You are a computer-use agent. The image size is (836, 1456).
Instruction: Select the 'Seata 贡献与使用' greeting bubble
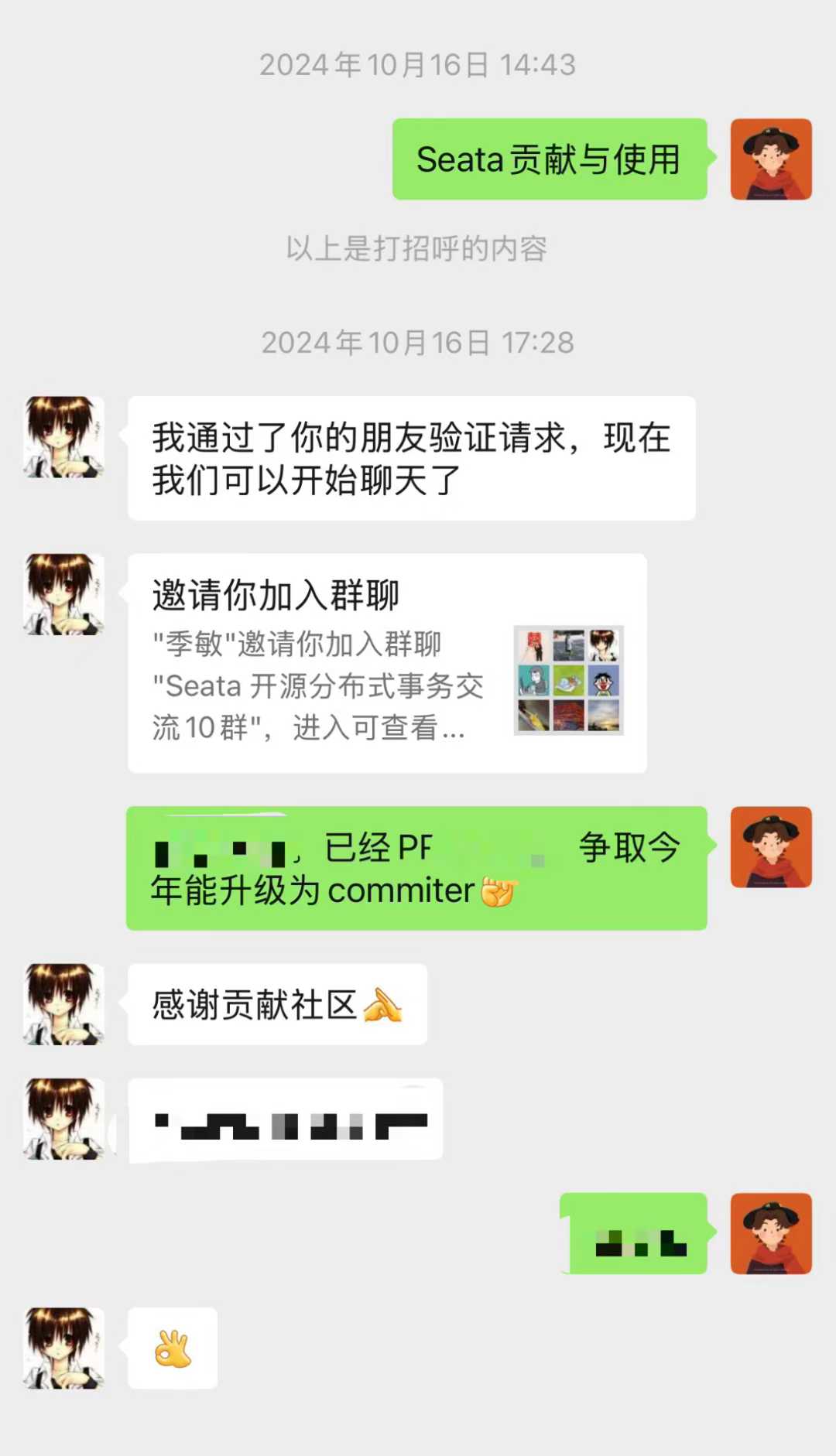click(548, 160)
